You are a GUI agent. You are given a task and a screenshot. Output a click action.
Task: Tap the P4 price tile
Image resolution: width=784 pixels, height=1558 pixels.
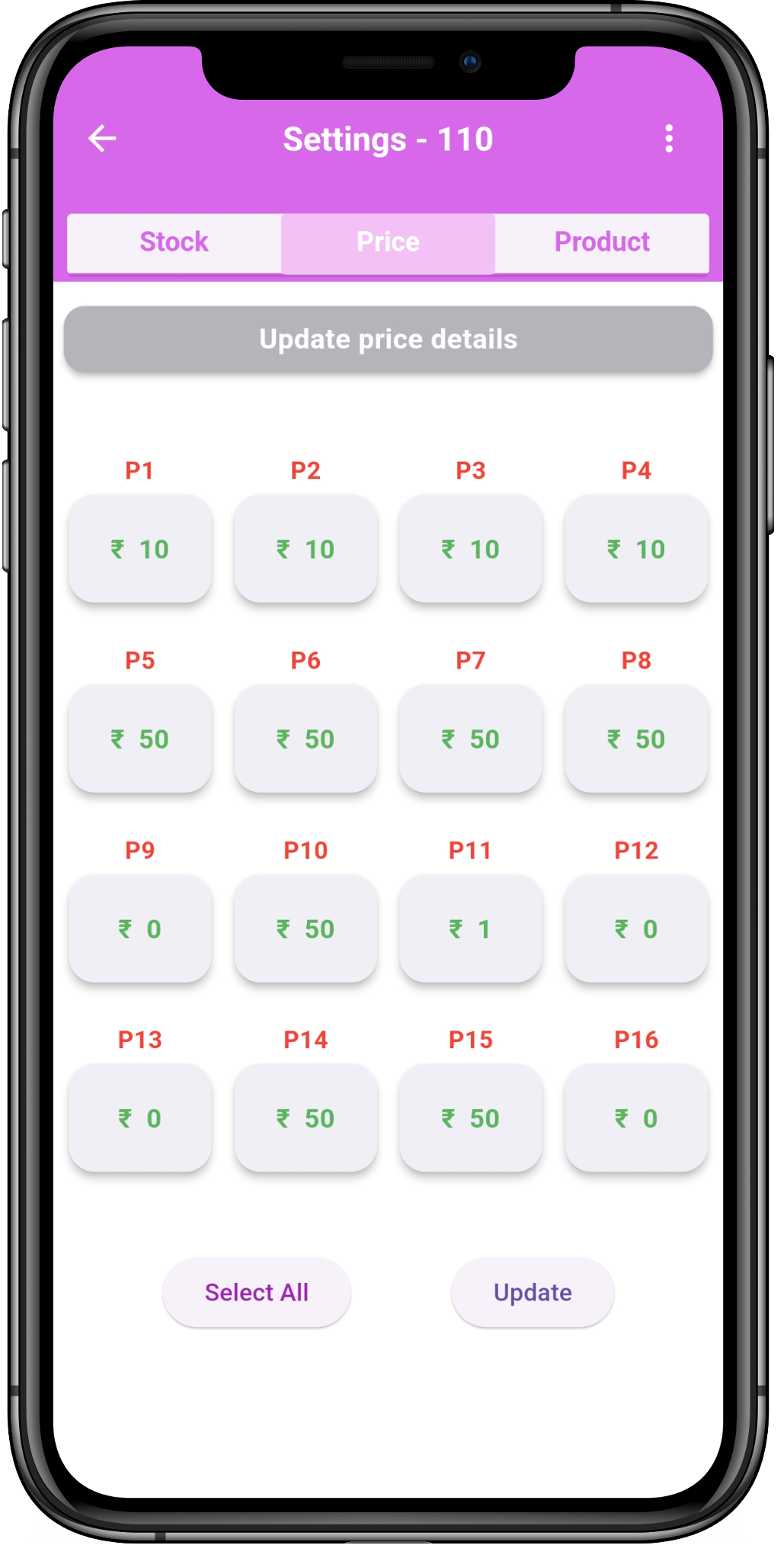tap(636, 549)
